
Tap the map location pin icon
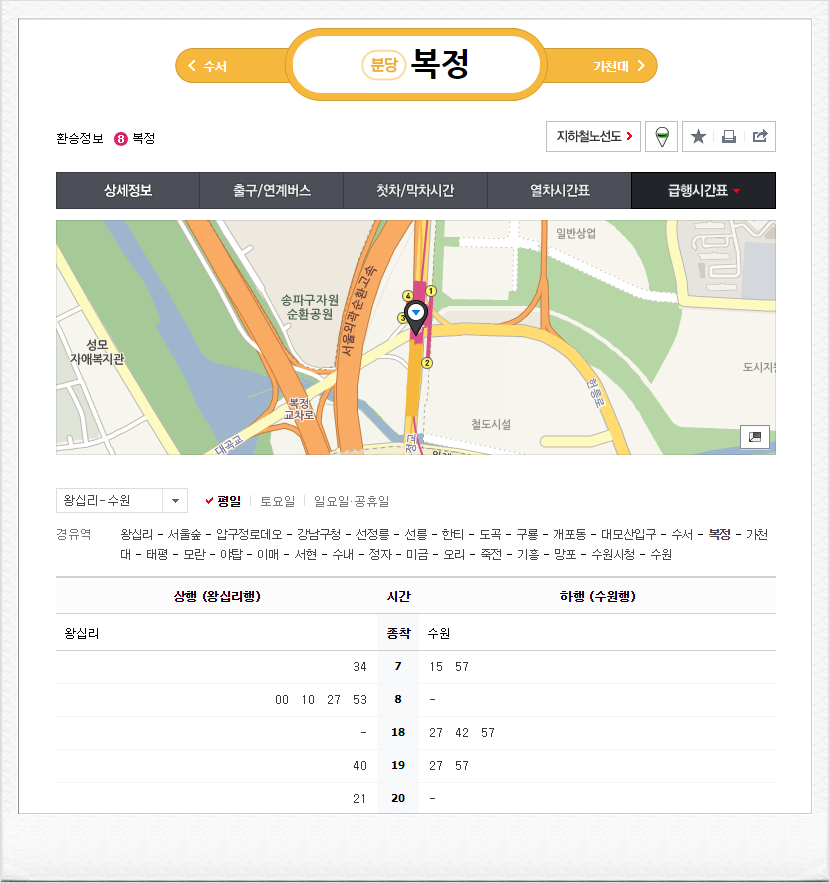point(661,137)
